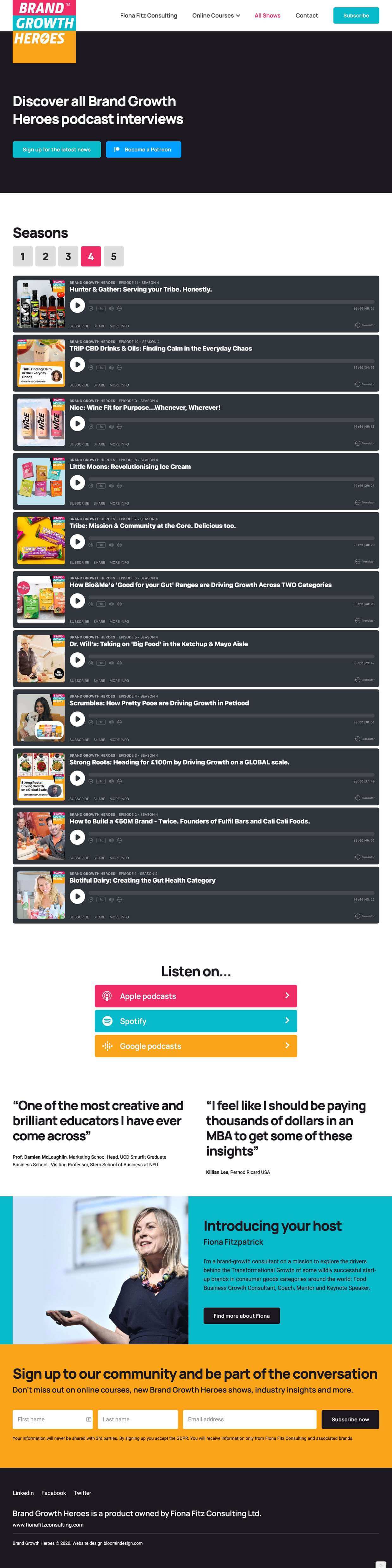Expand the Online Courses dropdown
Viewport: 392px width, 1568px height.
(216, 15)
